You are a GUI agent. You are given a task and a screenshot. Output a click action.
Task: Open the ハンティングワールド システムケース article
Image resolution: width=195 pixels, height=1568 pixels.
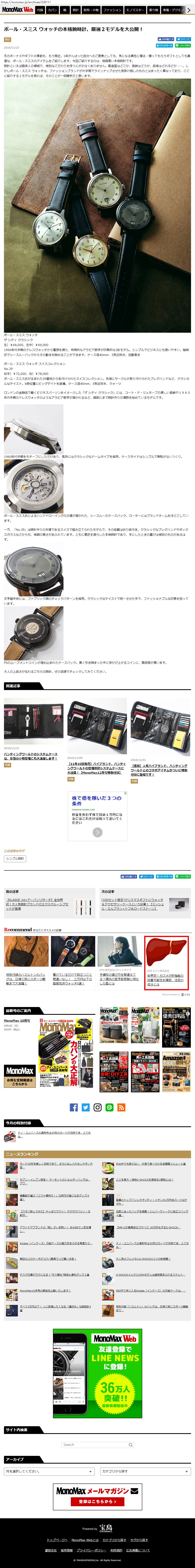coord(30,756)
